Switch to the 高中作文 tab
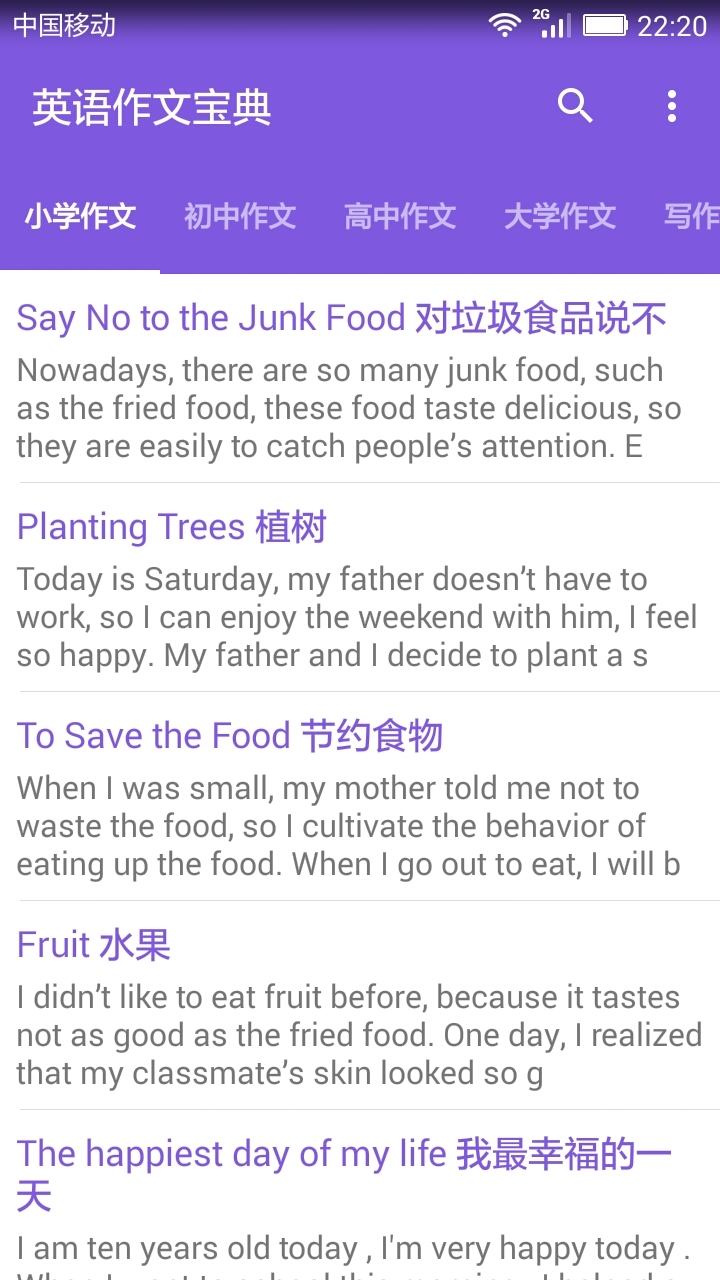Image resolution: width=720 pixels, height=1280 pixels. (400, 216)
